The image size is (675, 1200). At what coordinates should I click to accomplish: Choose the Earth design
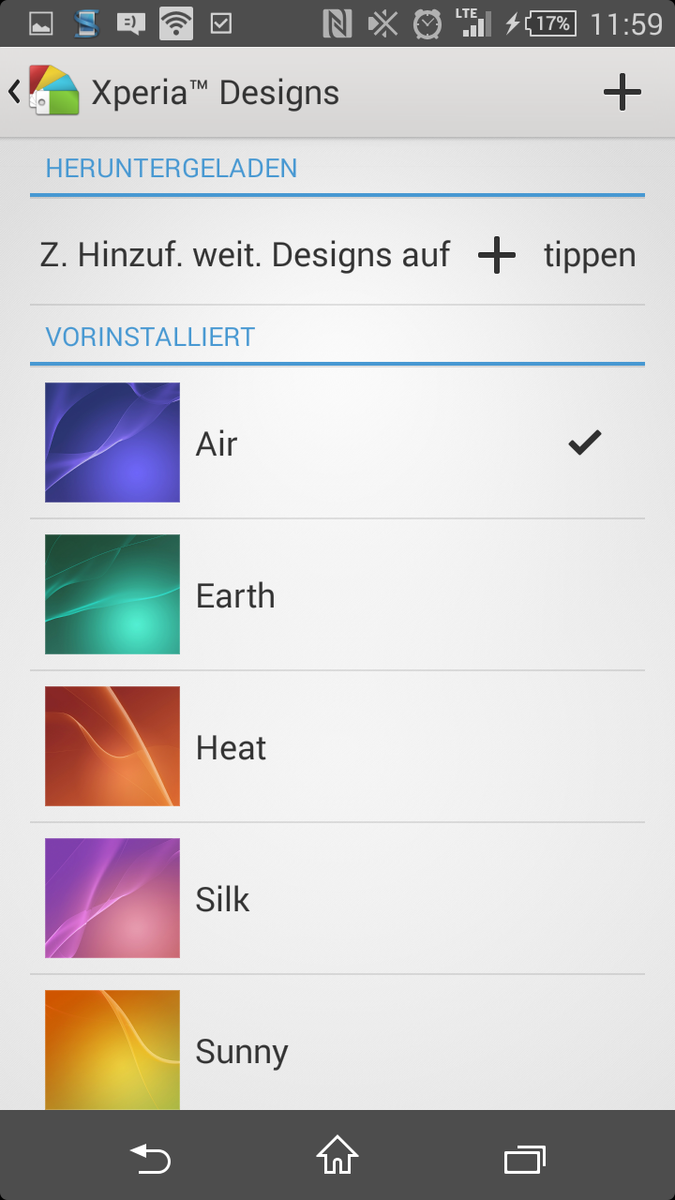coord(337,595)
